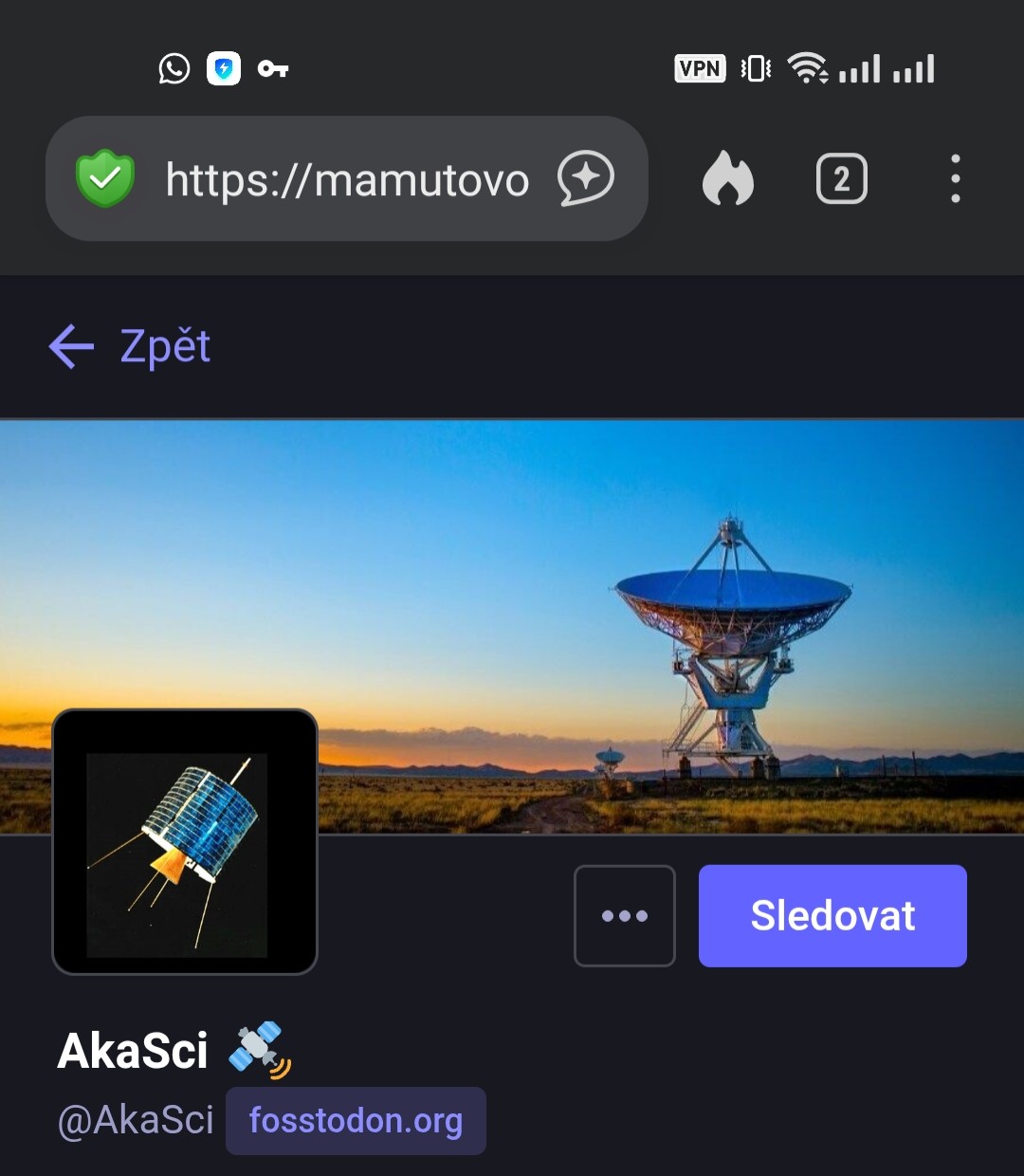Image resolution: width=1024 pixels, height=1176 pixels.
Task: Open the profile's more options button
Action: click(624, 915)
